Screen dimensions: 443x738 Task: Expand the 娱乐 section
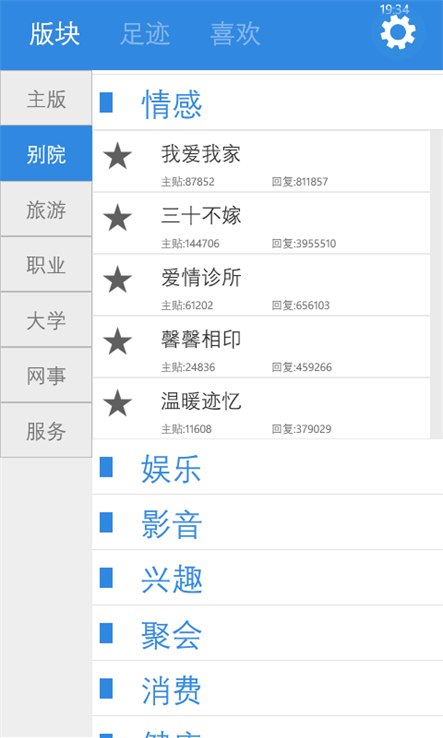point(267,467)
